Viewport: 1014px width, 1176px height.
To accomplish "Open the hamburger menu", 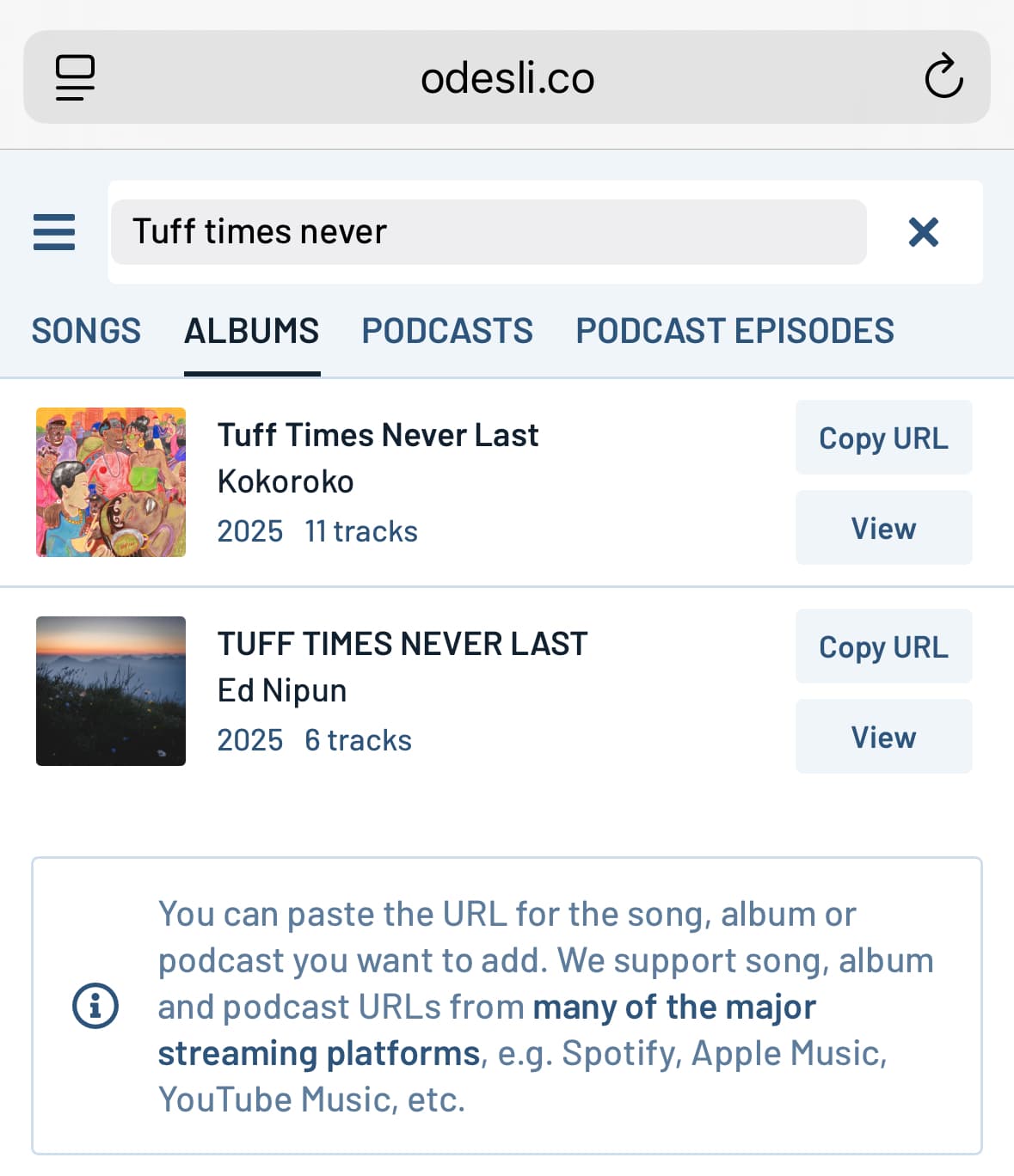I will pyautogui.click(x=54, y=232).
